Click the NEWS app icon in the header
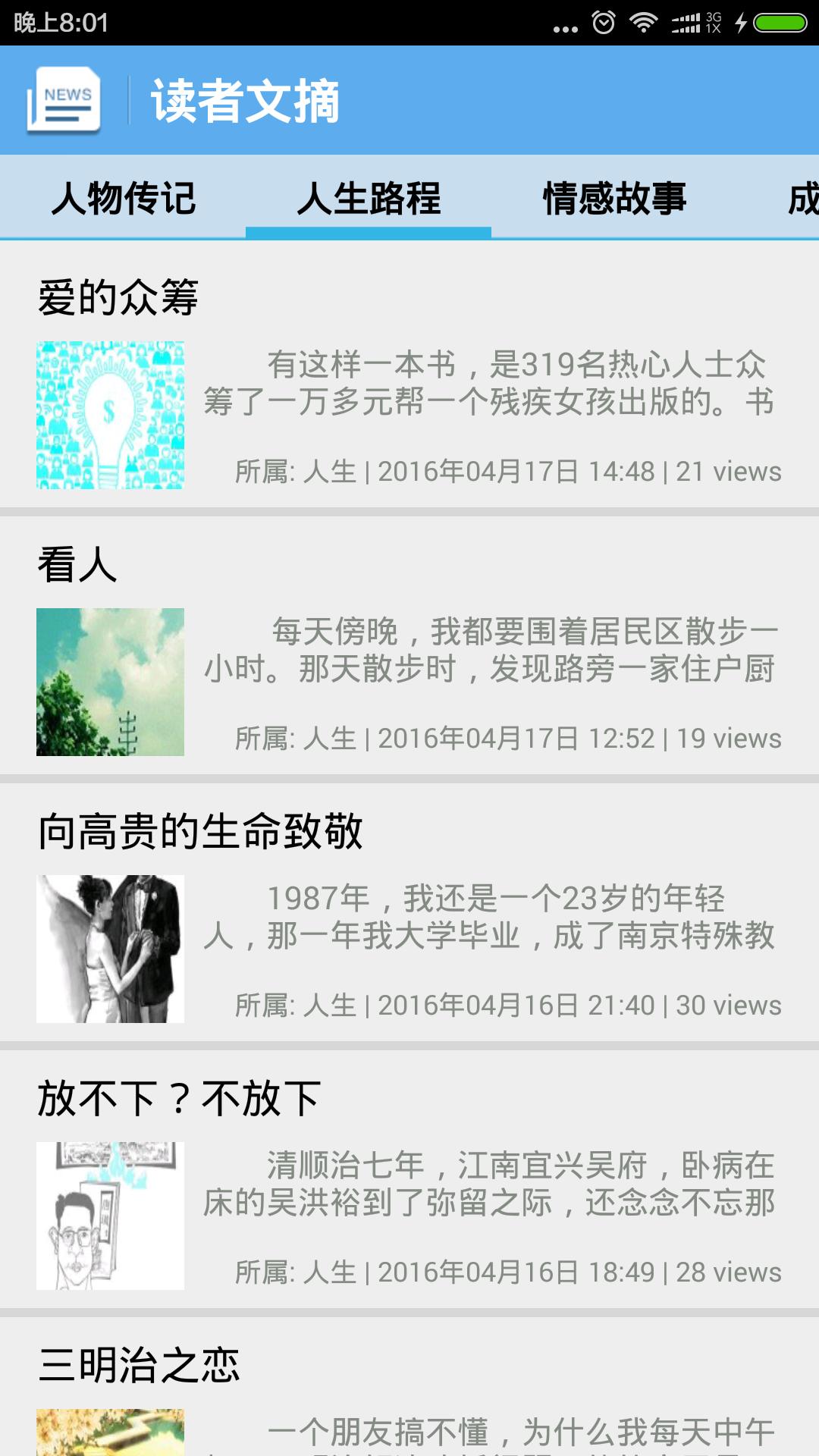The width and height of the screenshot is (819, 1456). [x=67, y=101]
